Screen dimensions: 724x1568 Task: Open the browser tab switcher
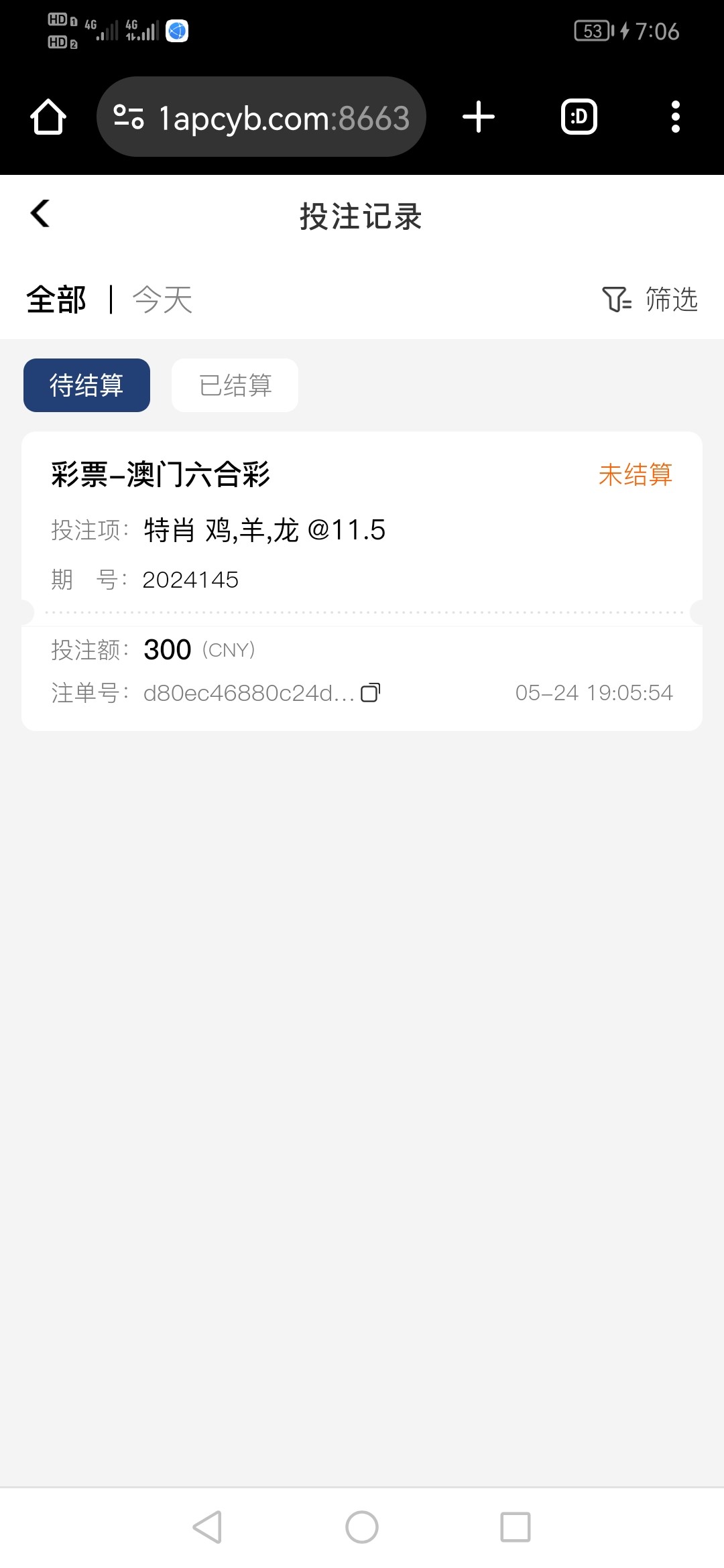click(579, 117)
